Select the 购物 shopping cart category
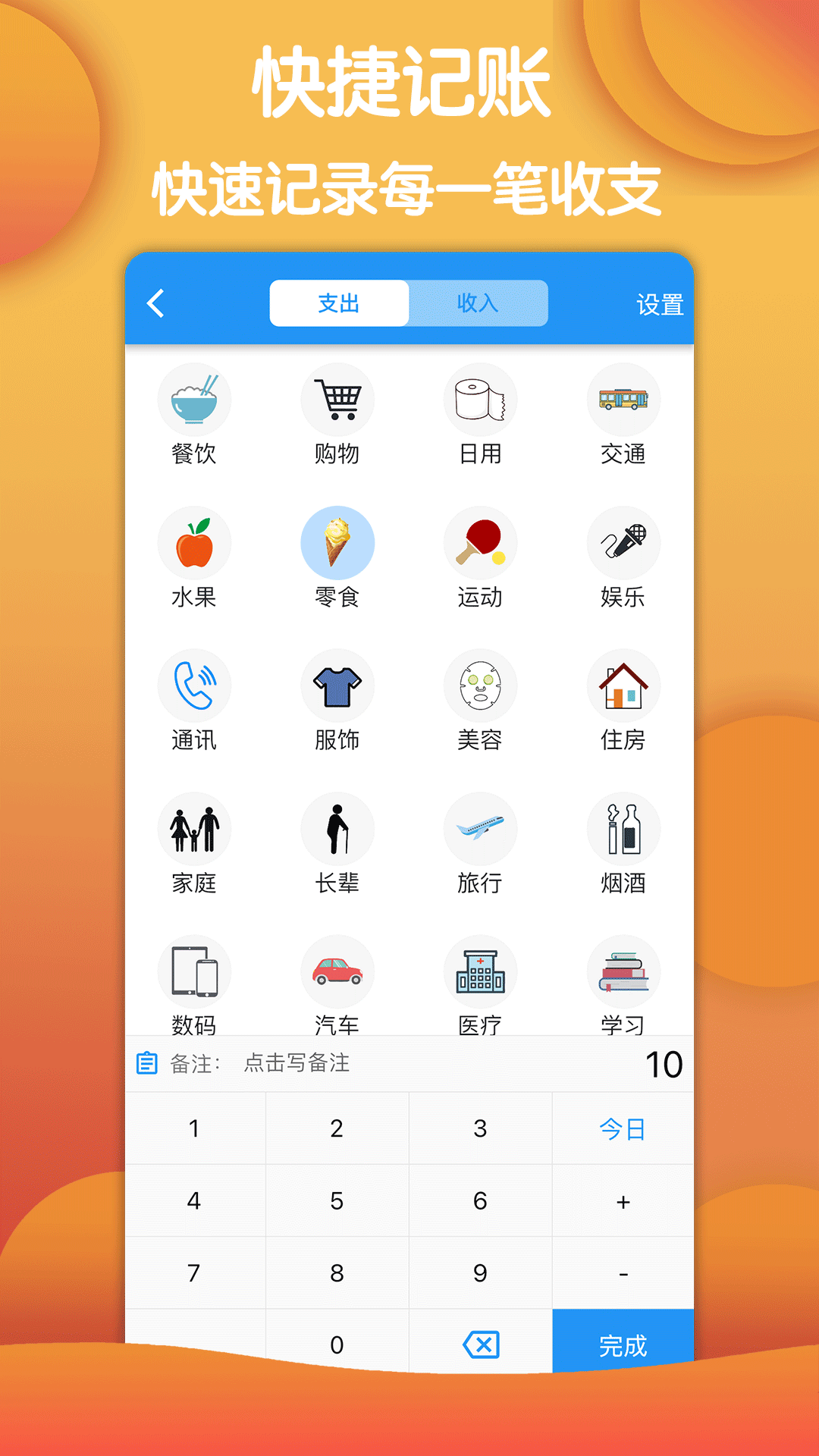 tap(337, 400)
